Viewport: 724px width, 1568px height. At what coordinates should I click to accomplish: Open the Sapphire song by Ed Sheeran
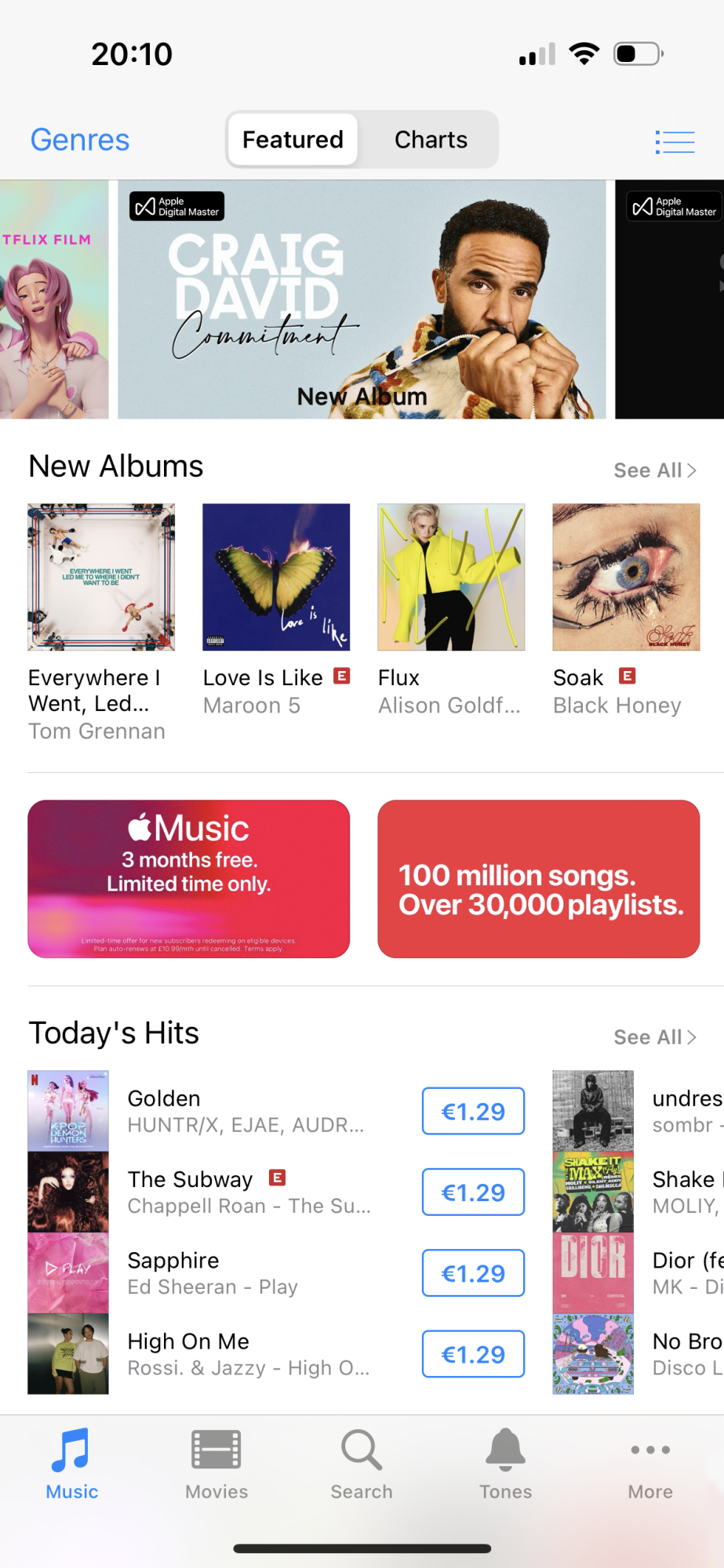click(212, 1273)
